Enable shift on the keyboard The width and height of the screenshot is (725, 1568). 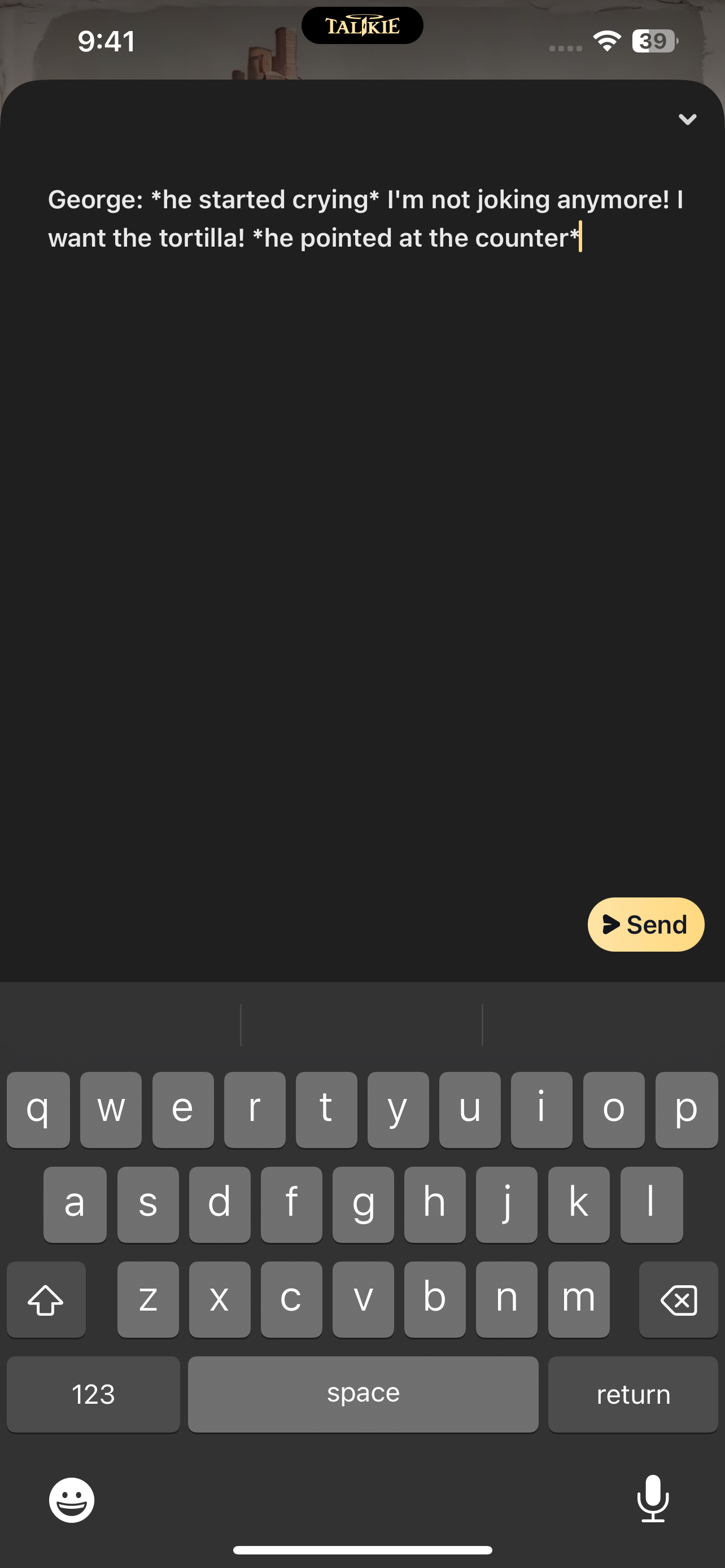tap(46, 1300)
